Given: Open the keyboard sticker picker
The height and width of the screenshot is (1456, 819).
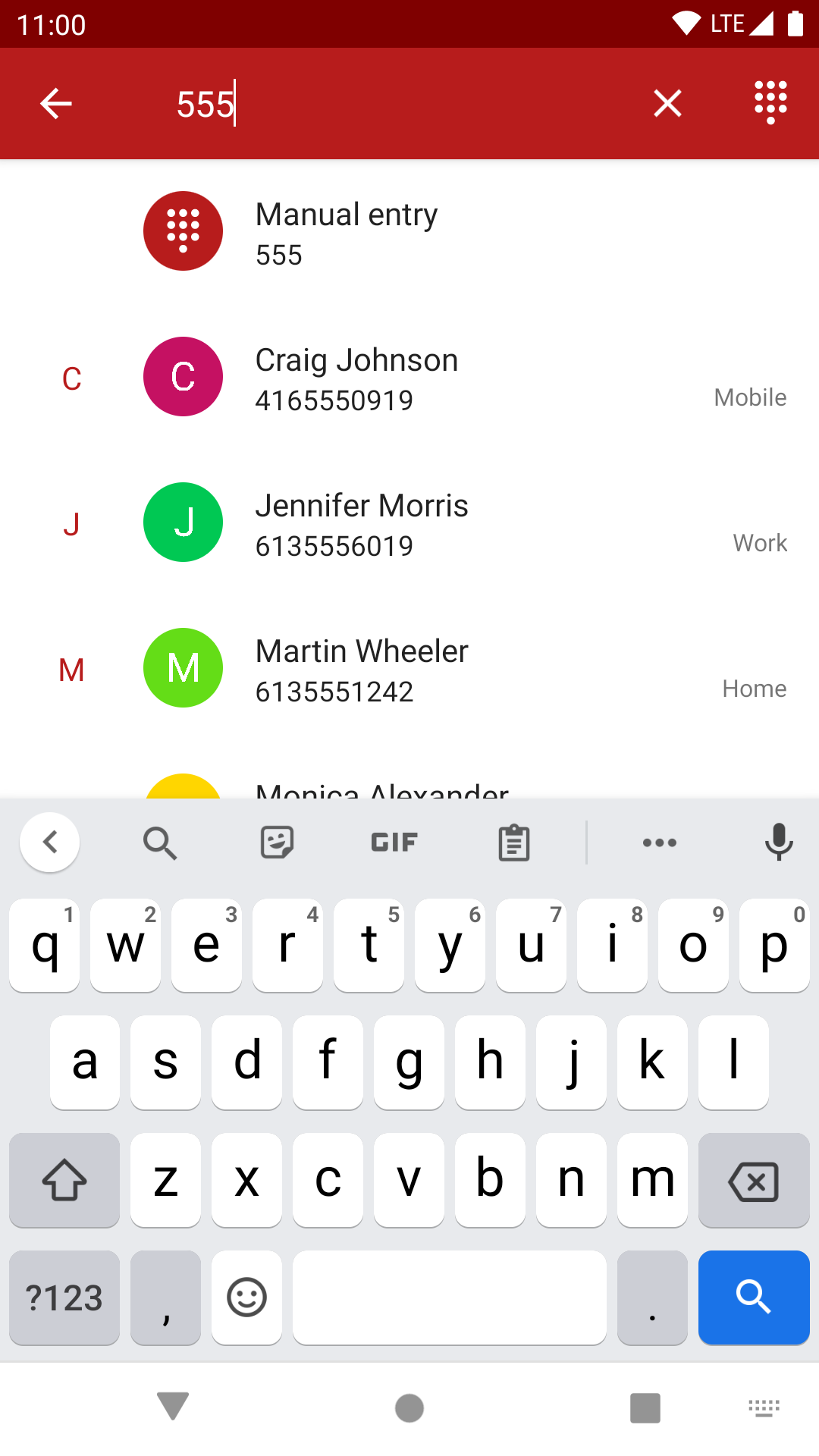Looking at the screenshot, I should [x=277, y=843].
